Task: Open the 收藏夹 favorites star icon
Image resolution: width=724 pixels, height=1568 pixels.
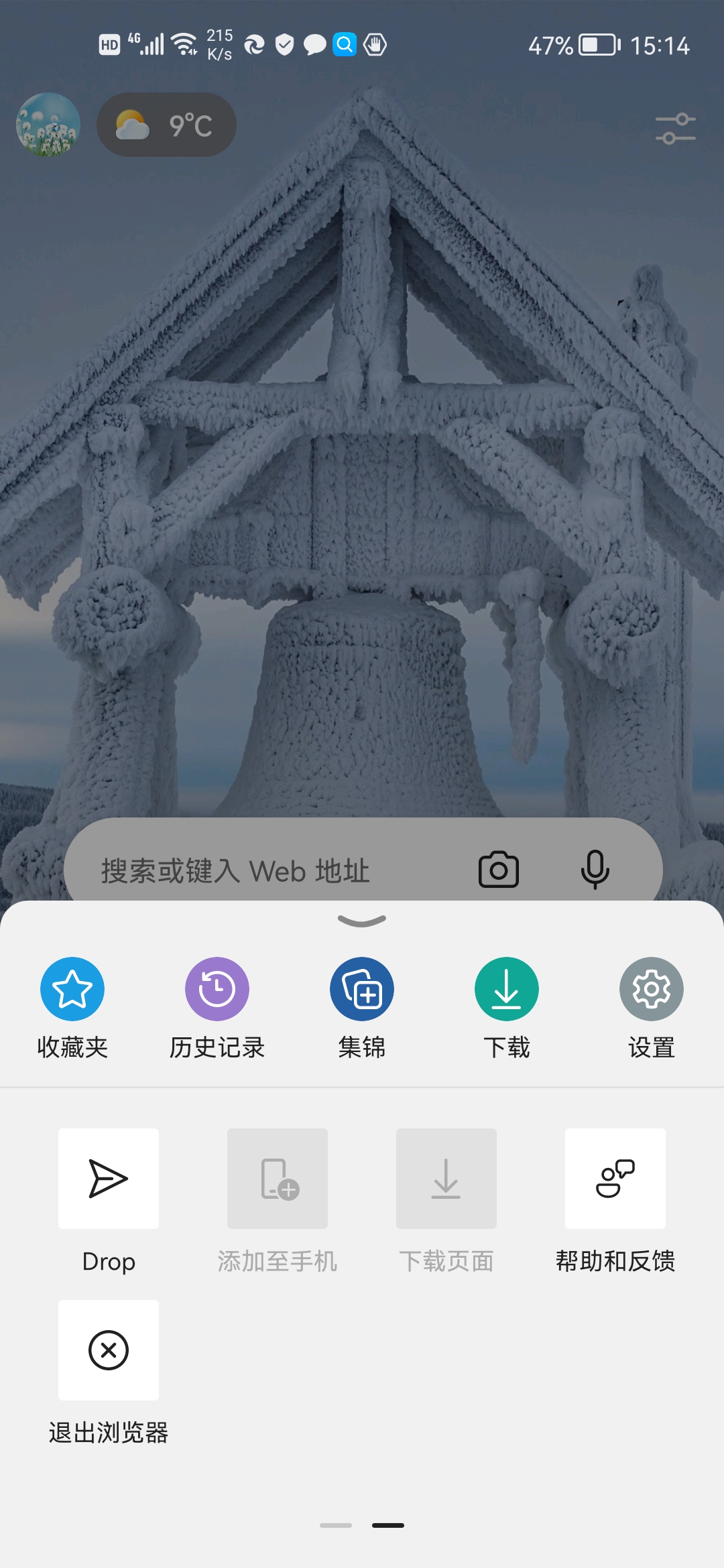Action: pyautogui.click(x=72, y=988)
